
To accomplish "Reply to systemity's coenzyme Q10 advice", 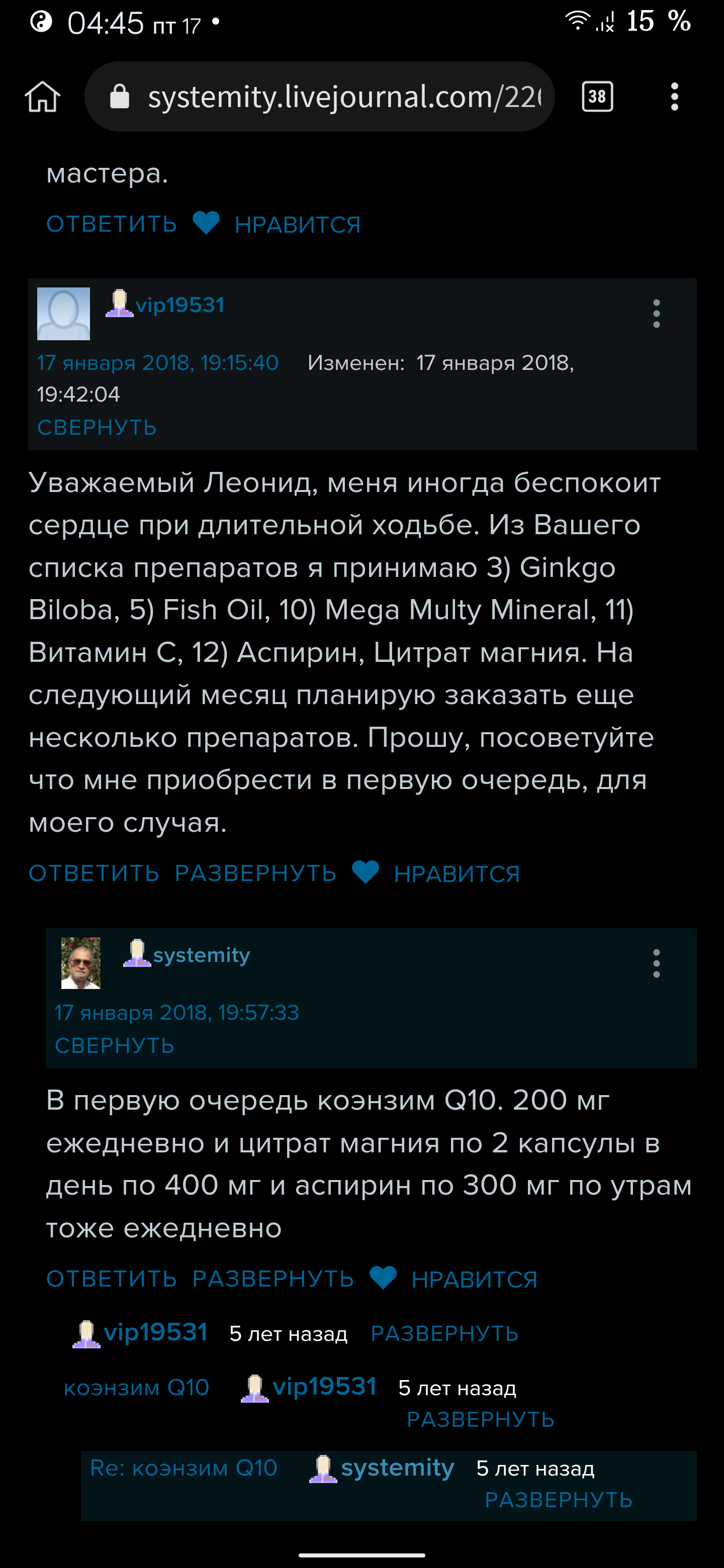I will pyautogui.click(x=112, y=1279).
